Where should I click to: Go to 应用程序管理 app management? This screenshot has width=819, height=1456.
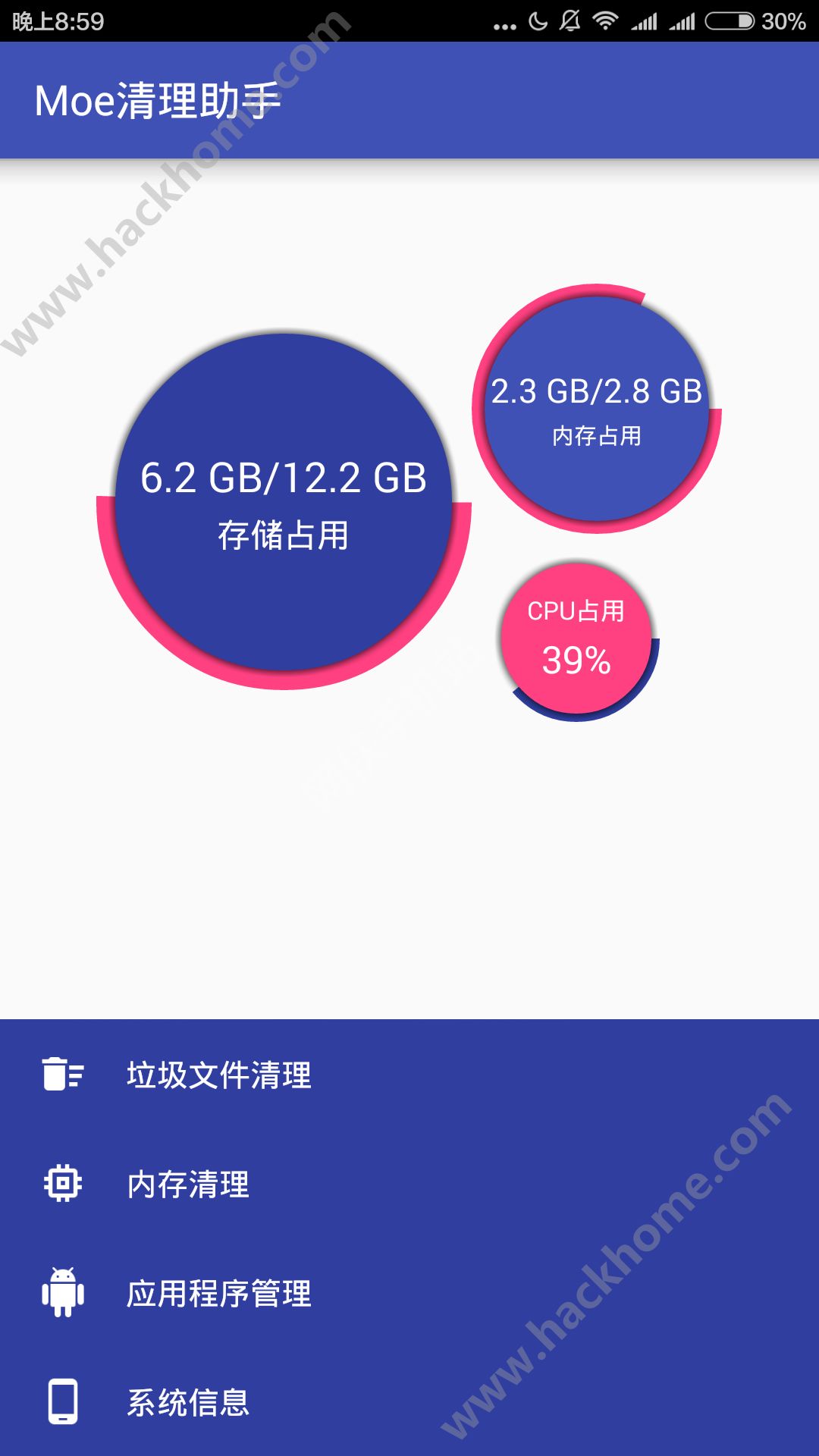pos(218,1294)
